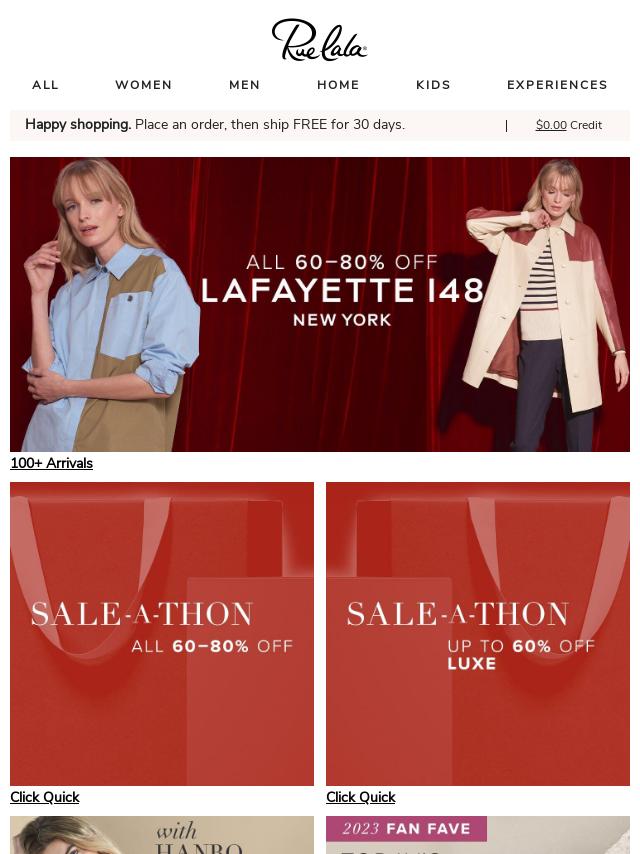The image size is (640, 854).
Task: Open the HOME category
Action: point(338,85)
